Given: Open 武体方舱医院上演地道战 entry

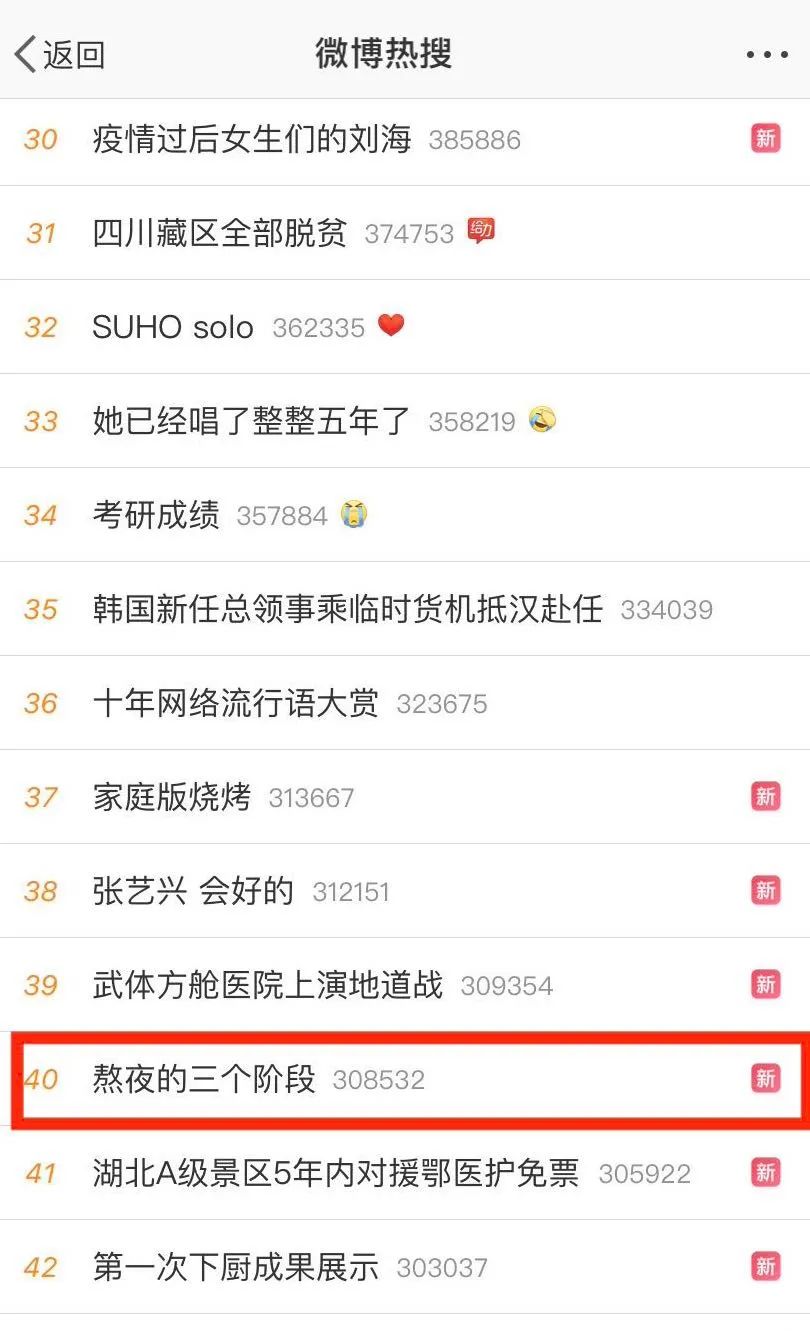Looking at the screenshot, I should (405, 985).
